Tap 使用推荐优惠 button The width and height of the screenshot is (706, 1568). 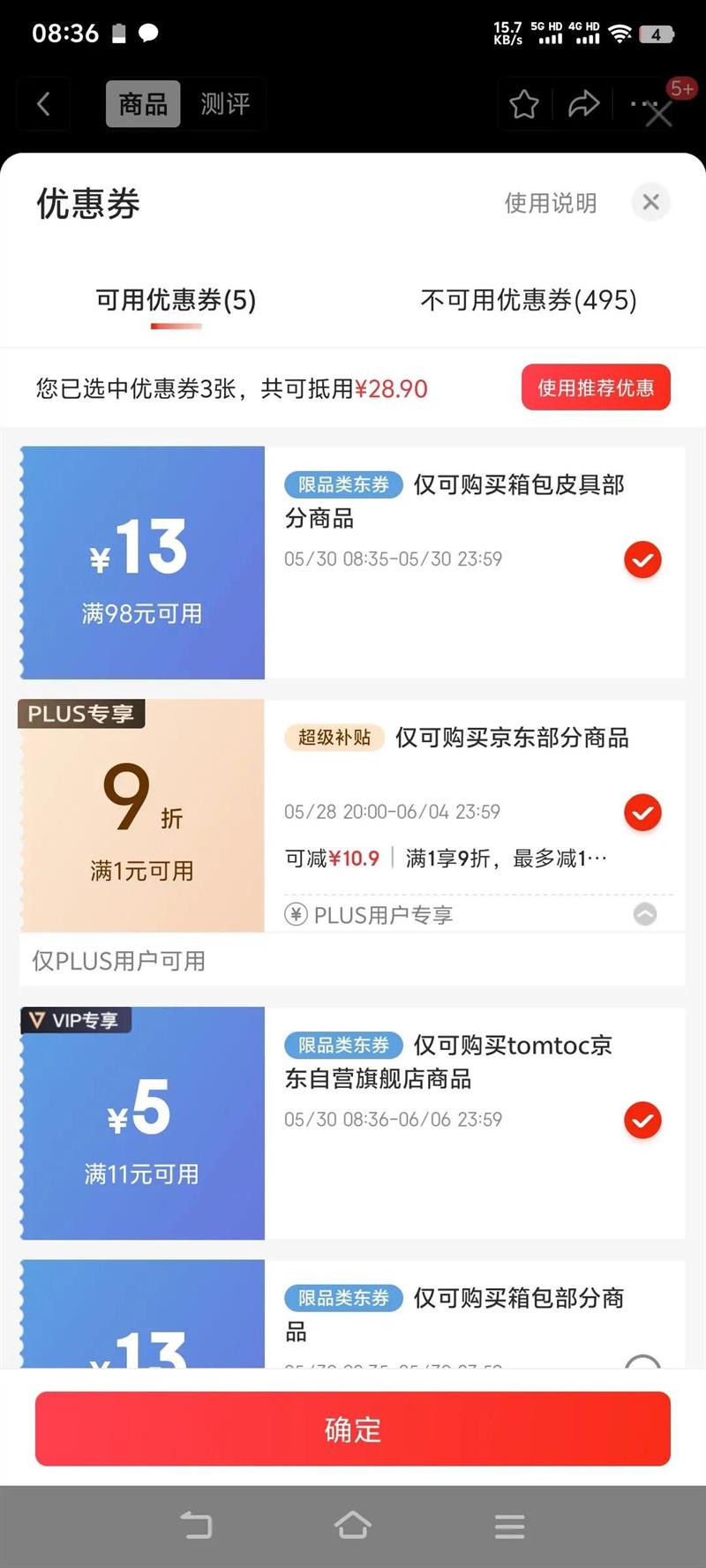point(596,387)
